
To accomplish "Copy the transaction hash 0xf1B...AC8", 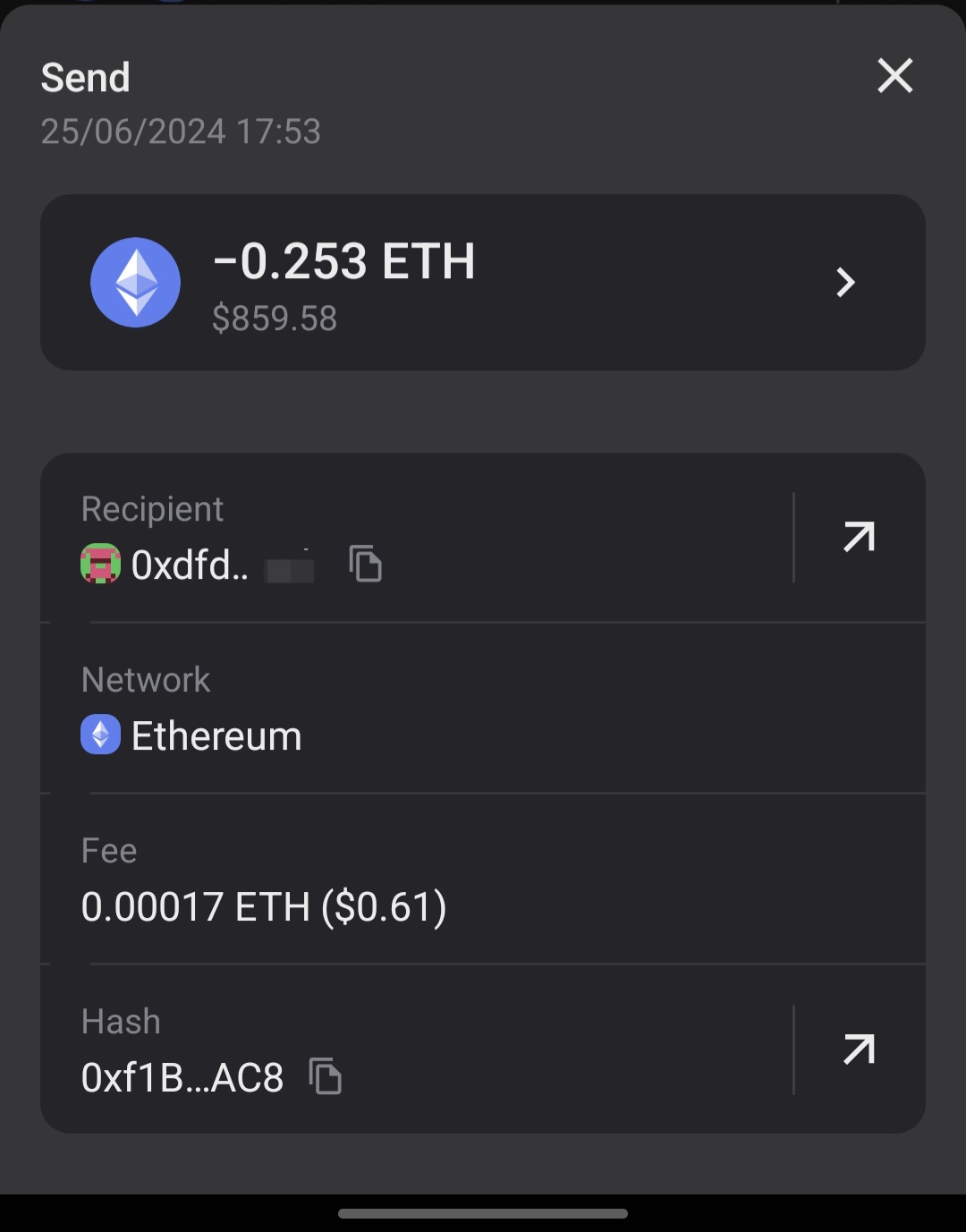I will coord(326,1076).
